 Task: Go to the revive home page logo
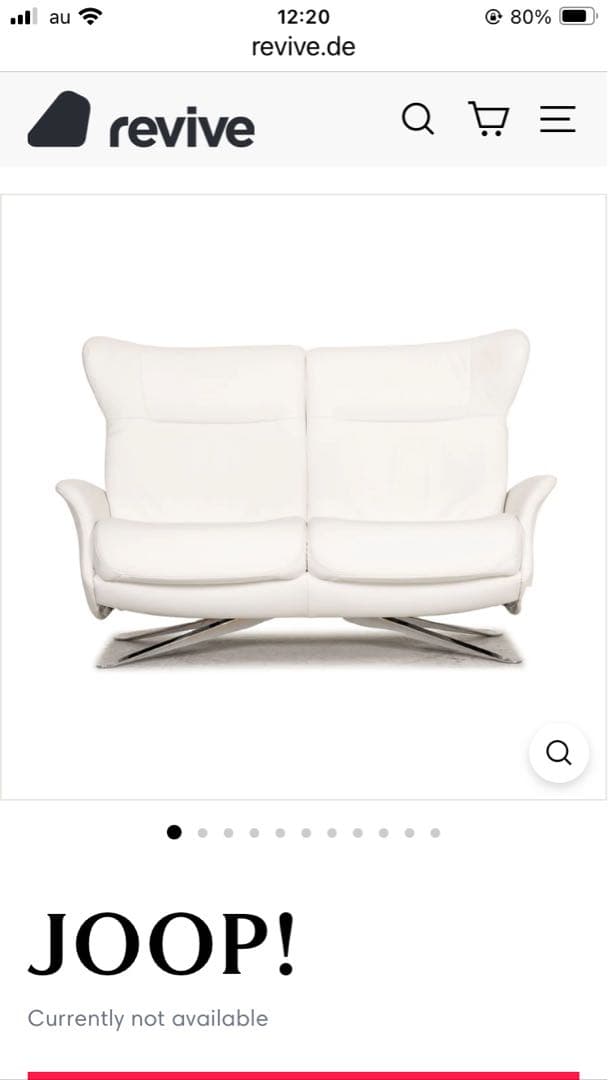coord(141,120)
